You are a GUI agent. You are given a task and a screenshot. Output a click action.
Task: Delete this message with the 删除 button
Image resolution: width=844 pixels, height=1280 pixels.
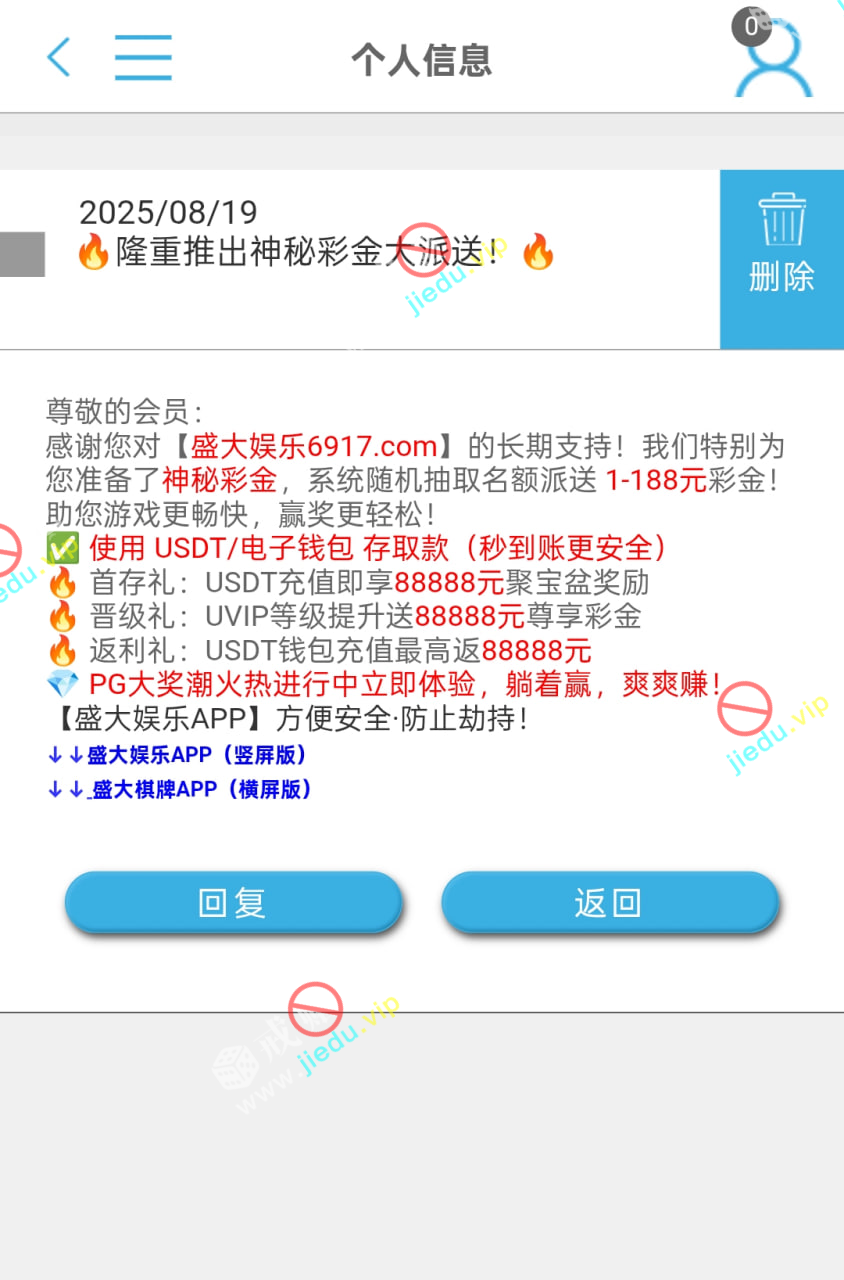pyautogui.click(x=781, y=245)
